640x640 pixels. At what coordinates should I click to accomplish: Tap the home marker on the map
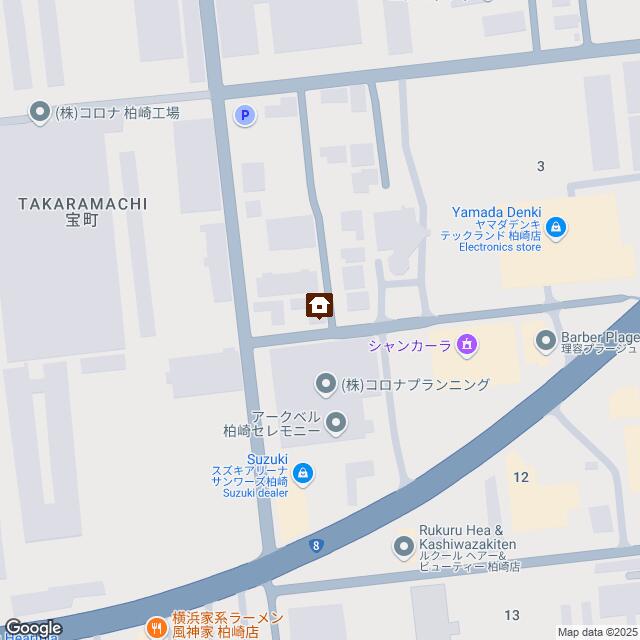320,305
